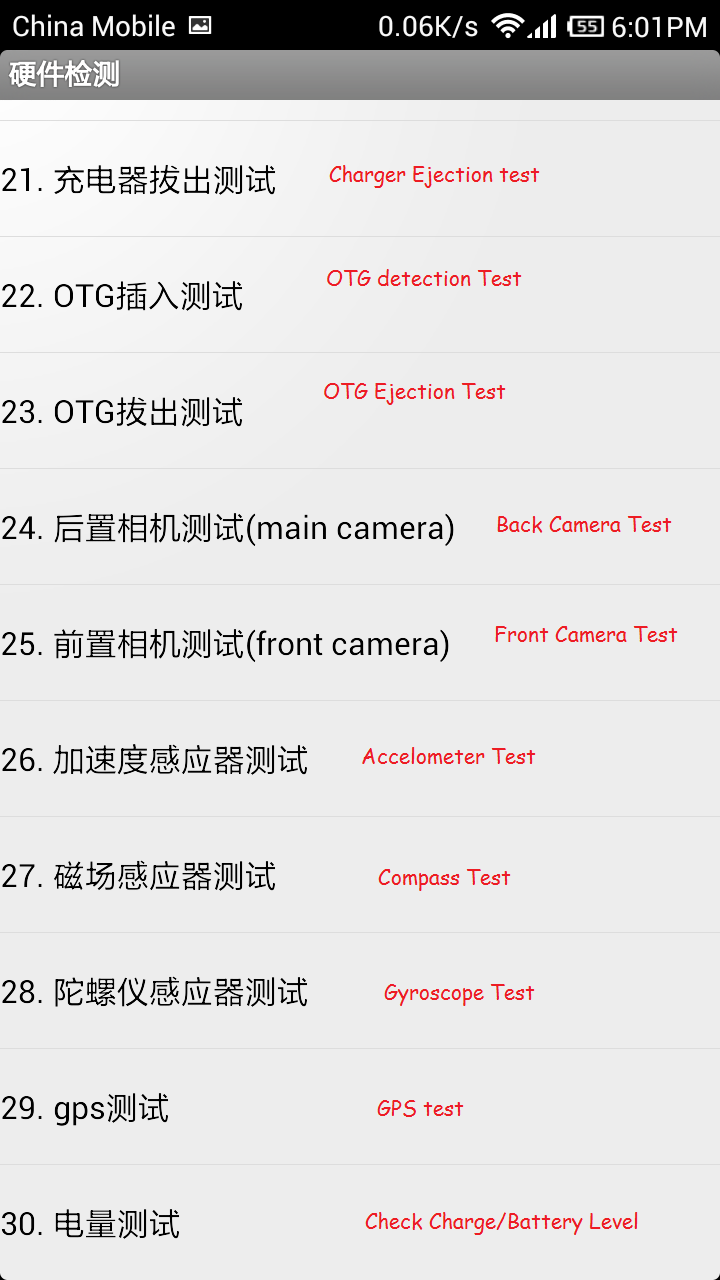
Task: Run item 30 battery level test
Action: pyautogui.click(x=360, y=1223)
